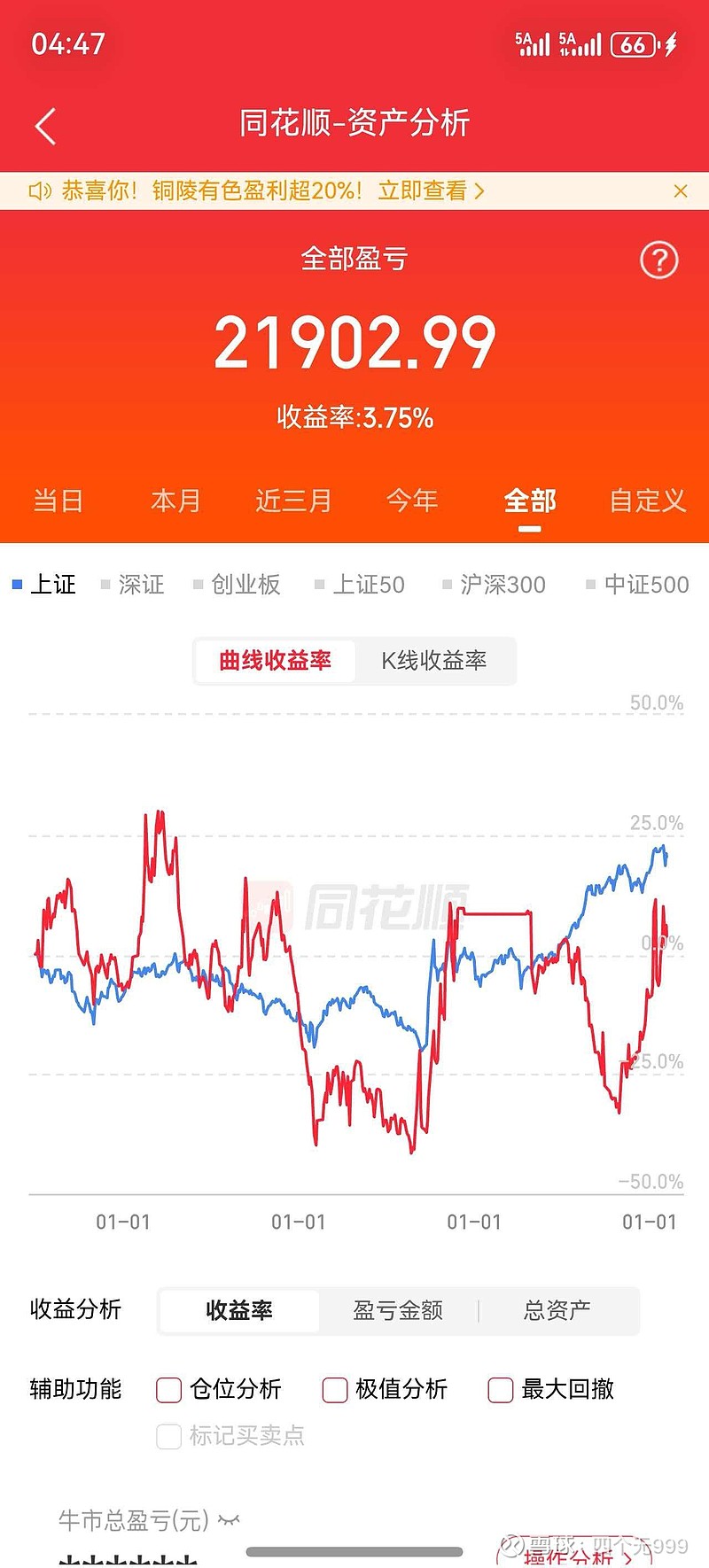The width and height of the screenshot is (709, 1568).
Task: Switch to the 今年 time range tab
Action: point(412,501)
